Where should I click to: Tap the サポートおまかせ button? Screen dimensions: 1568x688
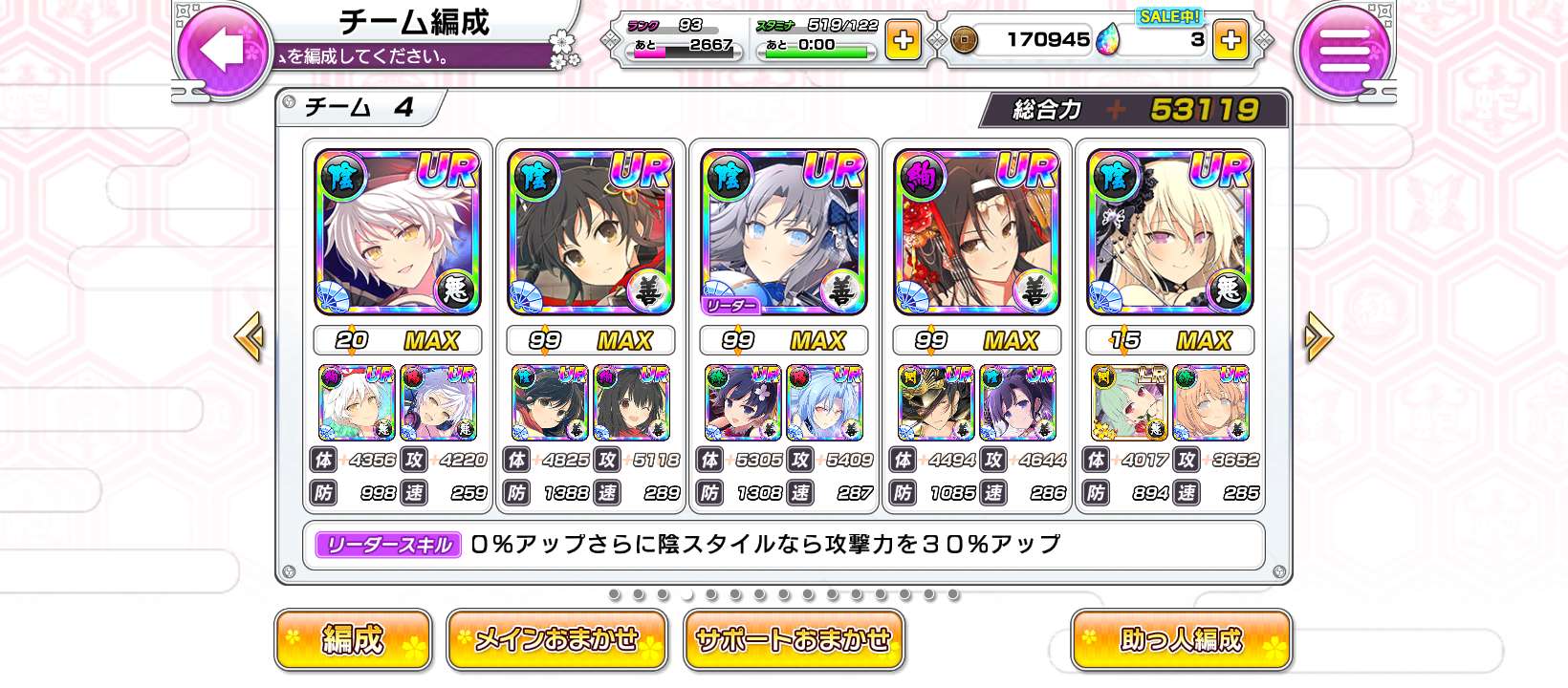[x=794, y=639]
